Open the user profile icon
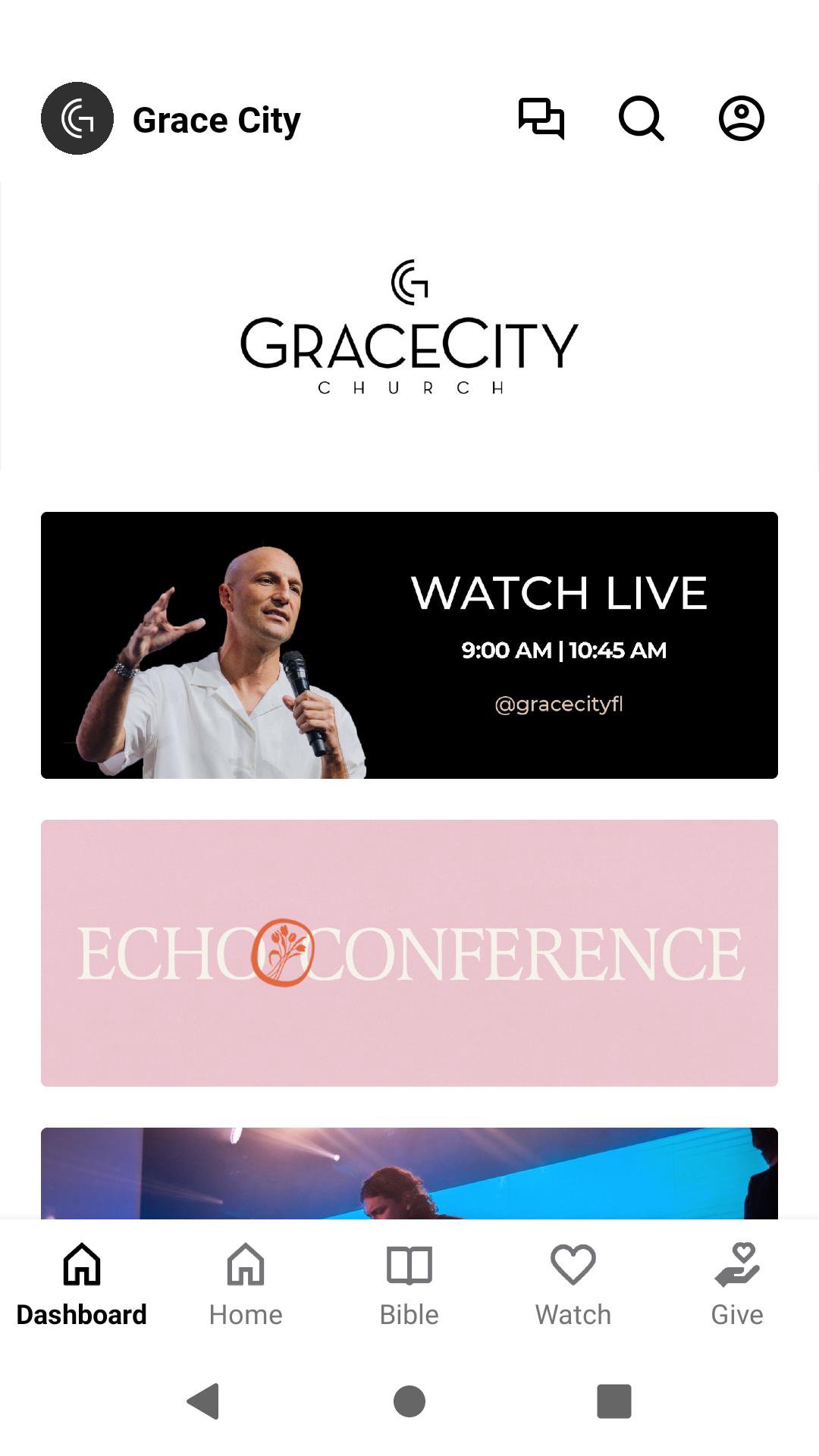Image resolution: width=819 pixels, height=1456 pixels. coord(741,119)
